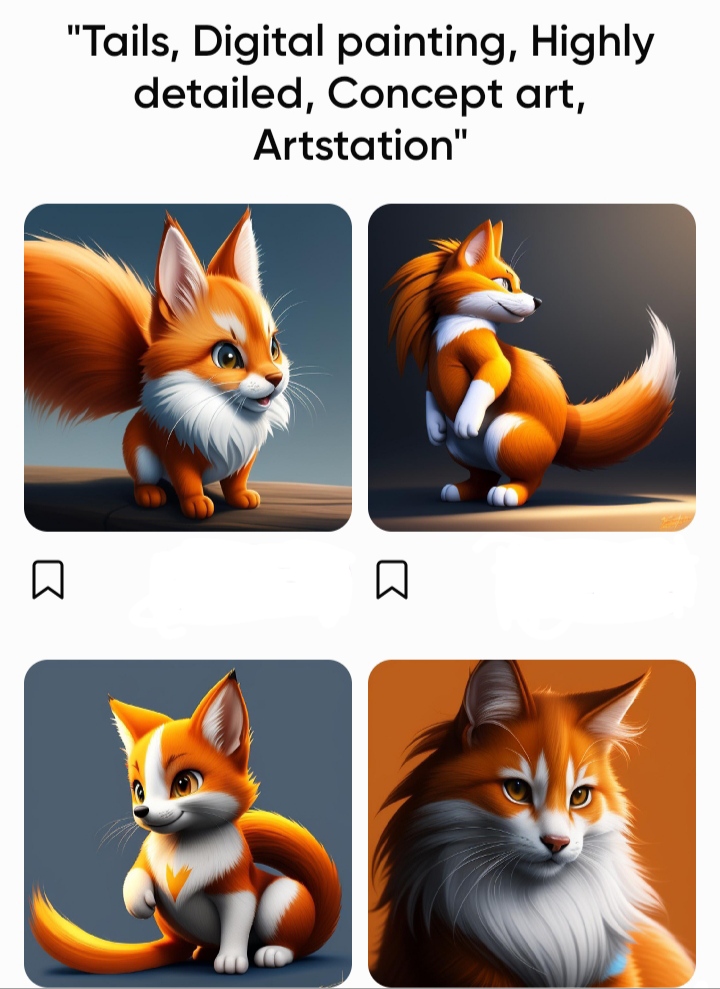Image resolution: width=720 pixels, height=989 pixels.
Task: Open the sitting fox cub image
Action: [188, 823]
